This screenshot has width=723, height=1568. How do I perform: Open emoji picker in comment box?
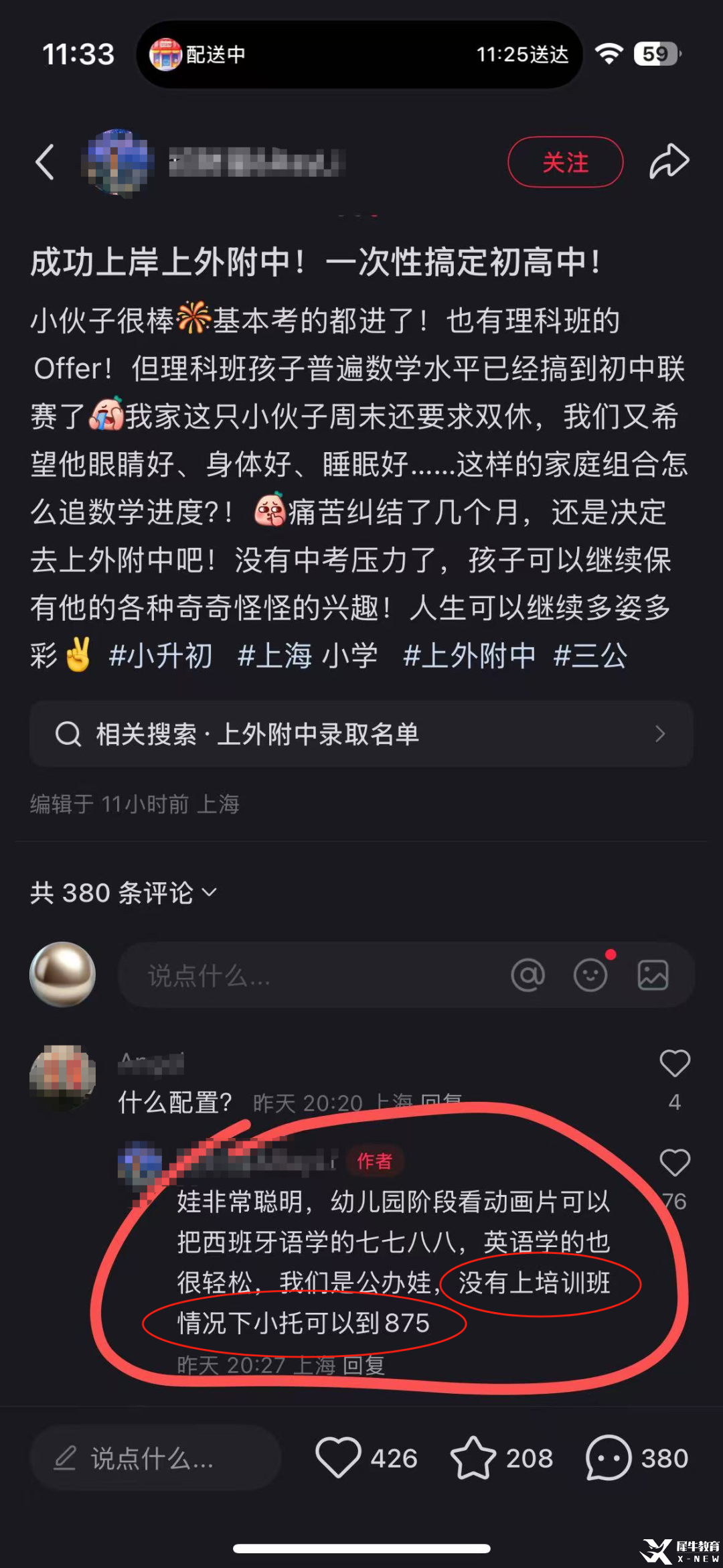(590, 975)
